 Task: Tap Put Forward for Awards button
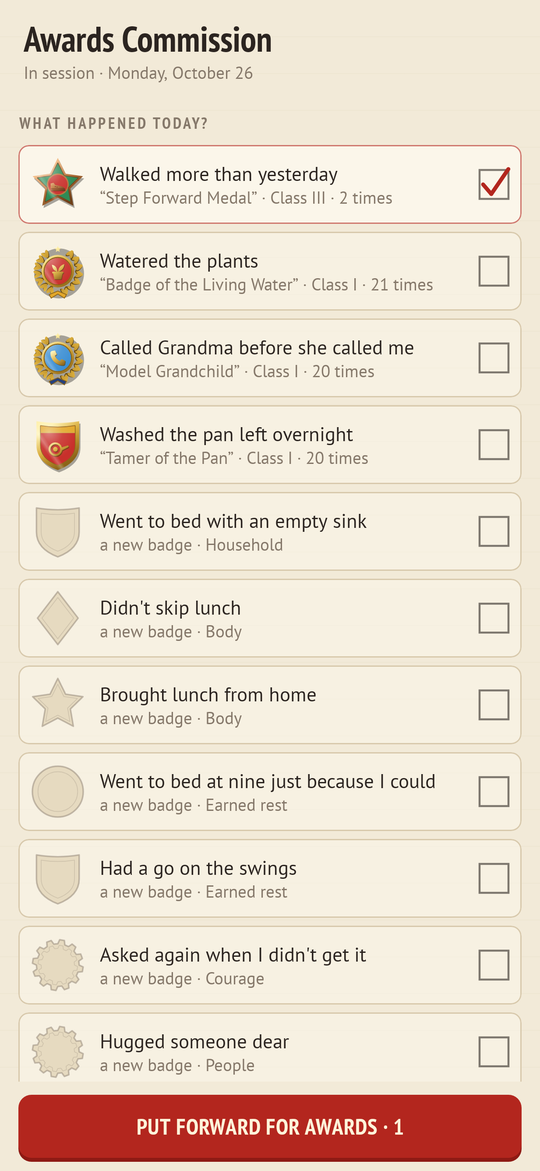tap(270, 1127)
